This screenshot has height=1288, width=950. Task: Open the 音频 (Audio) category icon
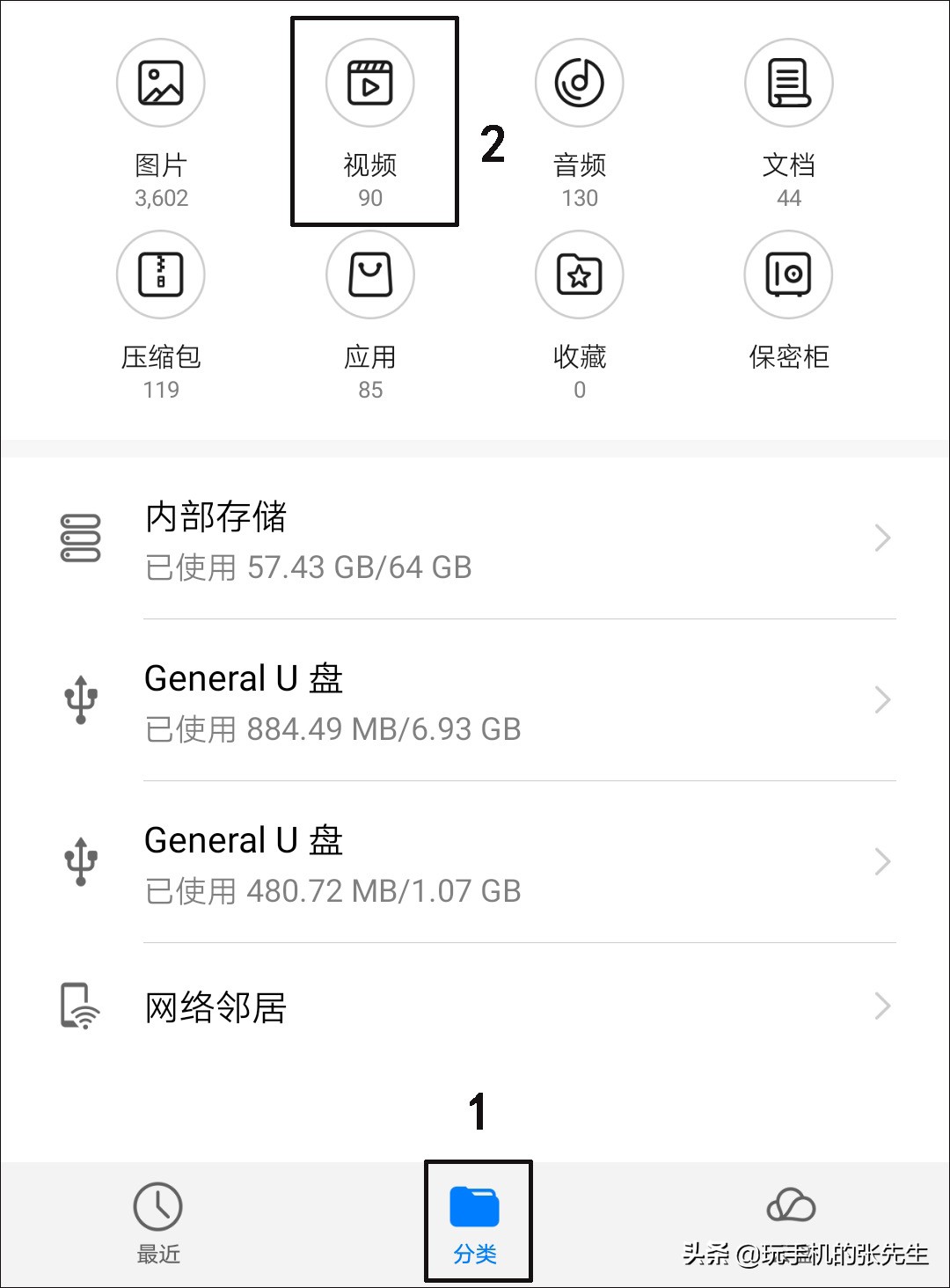pyautogui.click(x=579, y=83)
